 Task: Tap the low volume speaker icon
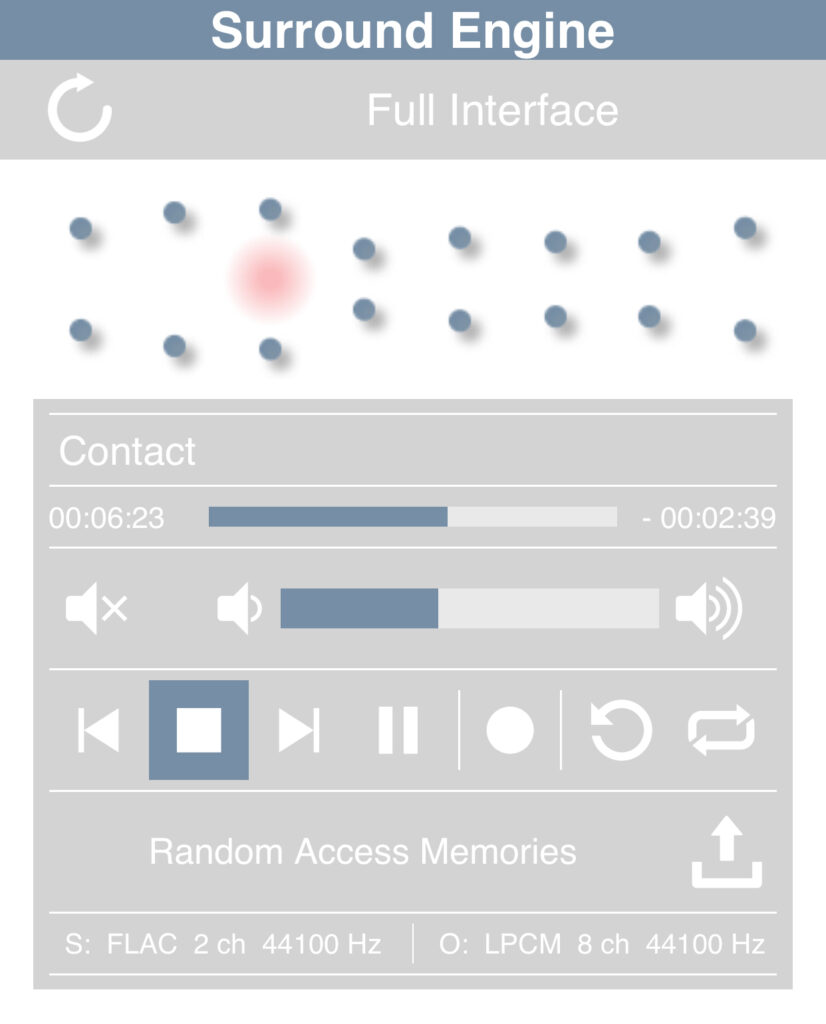click(239, 609)
